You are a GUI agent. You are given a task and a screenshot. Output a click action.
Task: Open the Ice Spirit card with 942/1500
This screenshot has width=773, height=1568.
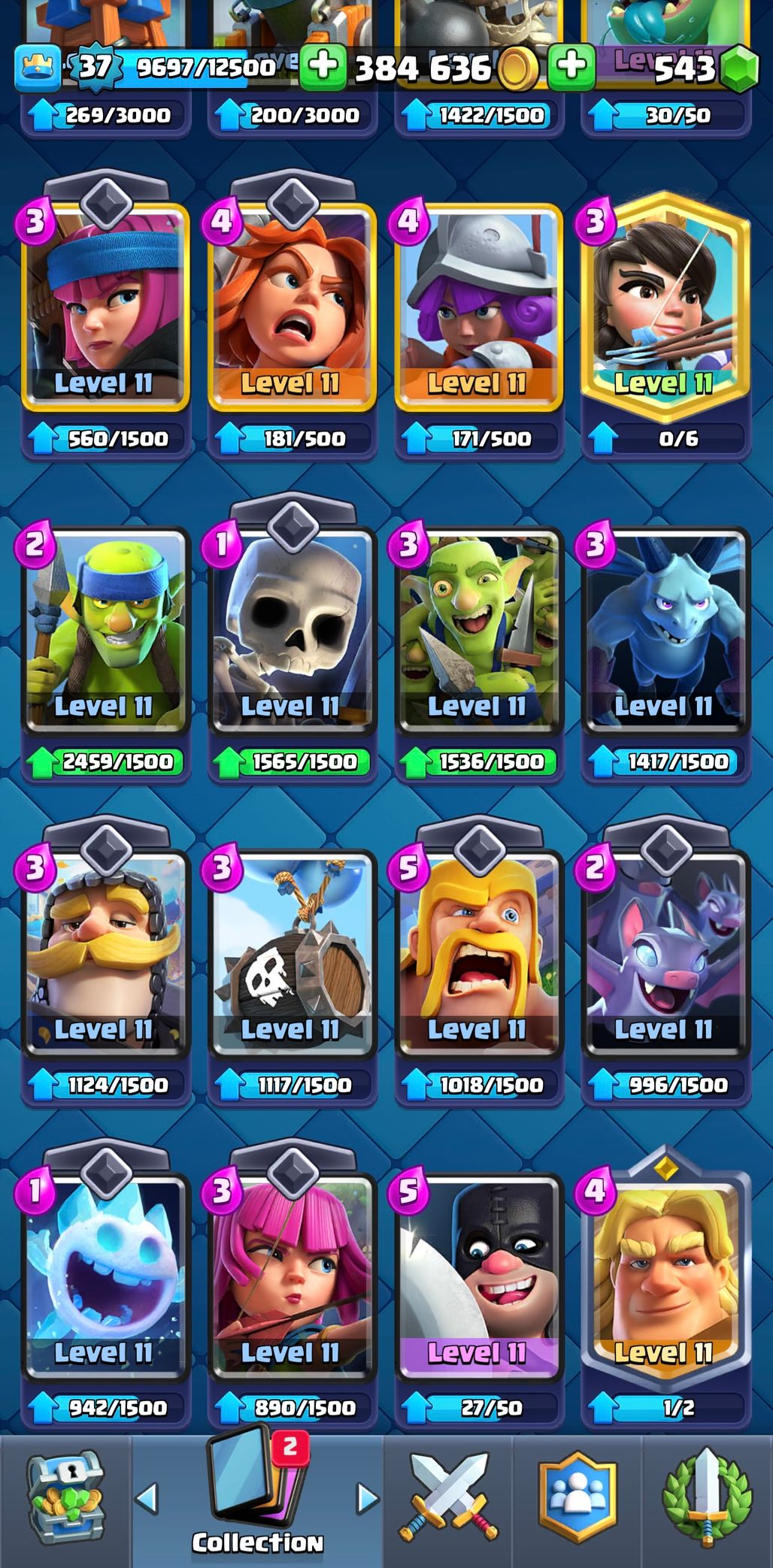tap(105, 1278)
